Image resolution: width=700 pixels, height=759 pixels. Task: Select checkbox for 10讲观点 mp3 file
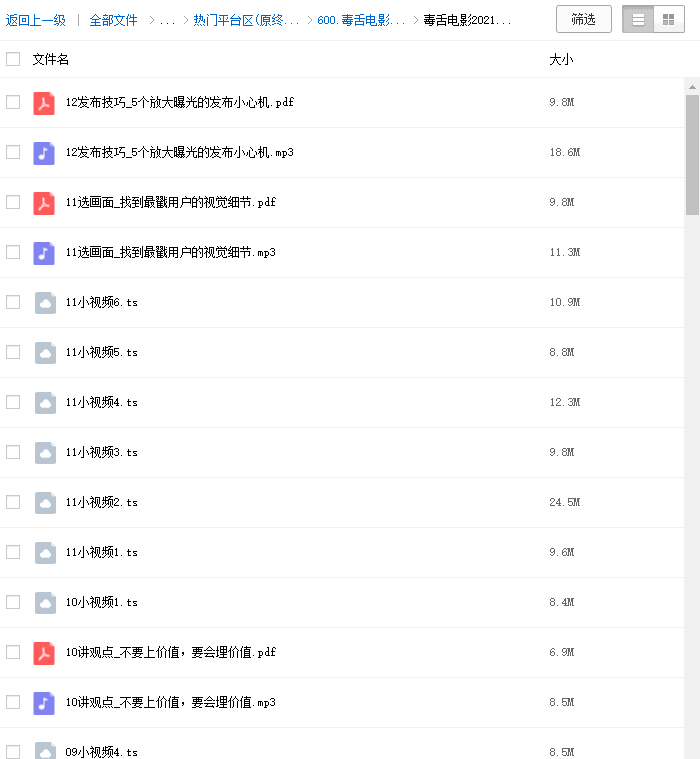click(13, 702)
